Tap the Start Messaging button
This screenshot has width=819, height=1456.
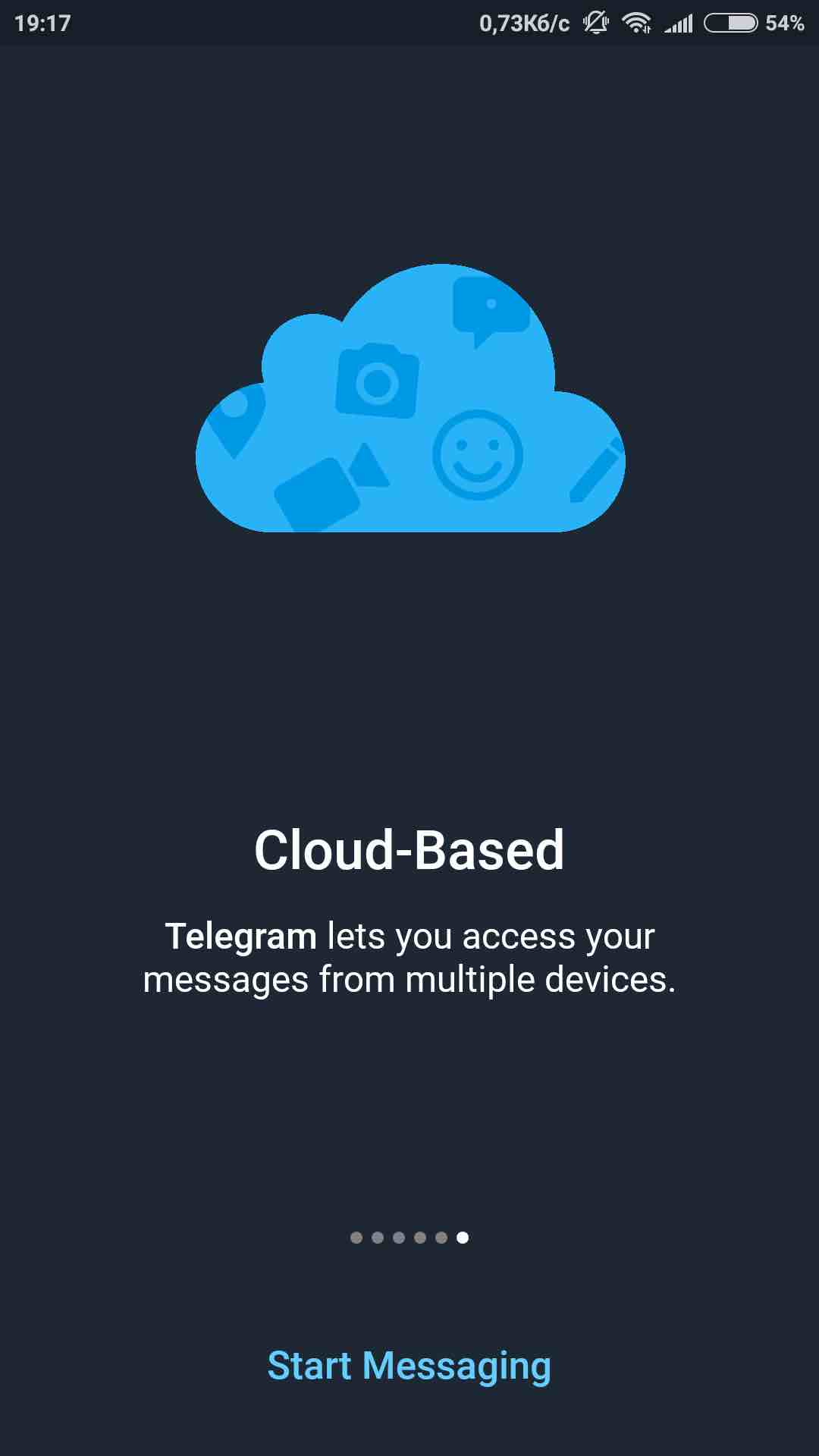tap(409, 1366)
